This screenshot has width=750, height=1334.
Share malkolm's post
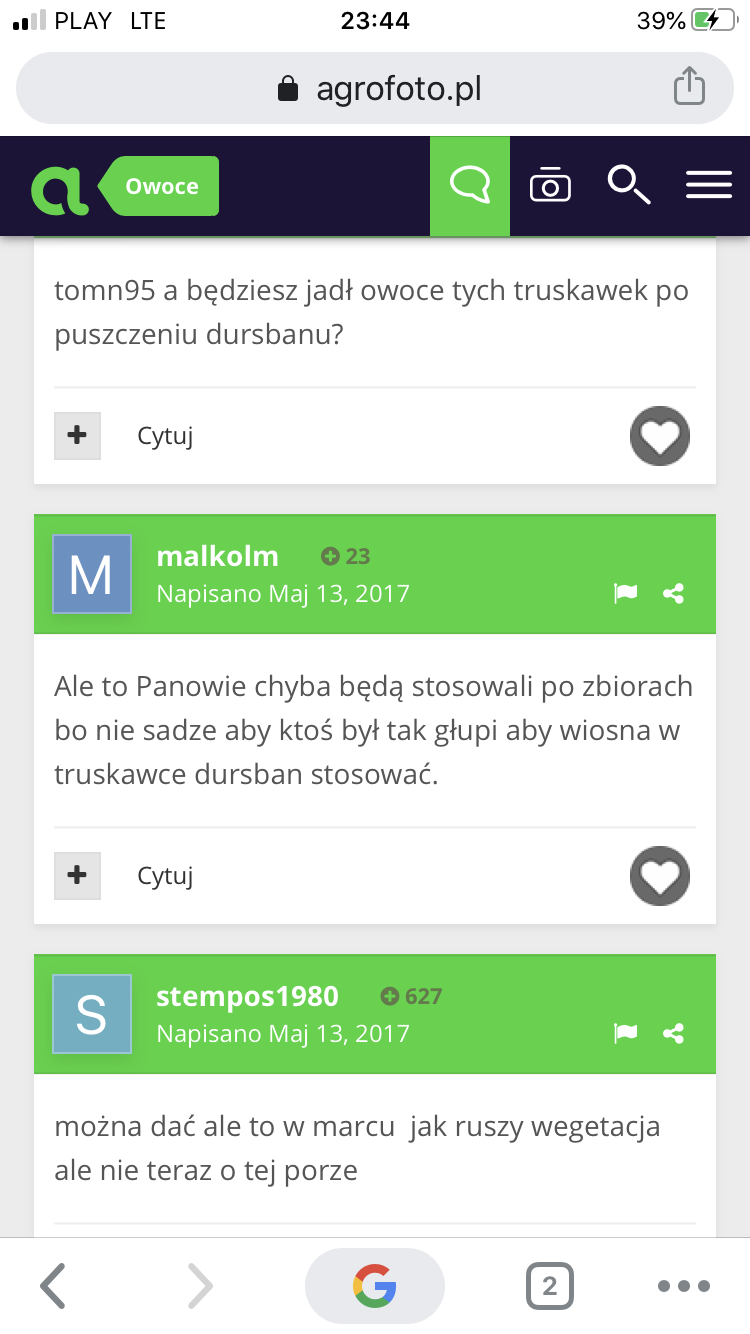click(674, 594)
